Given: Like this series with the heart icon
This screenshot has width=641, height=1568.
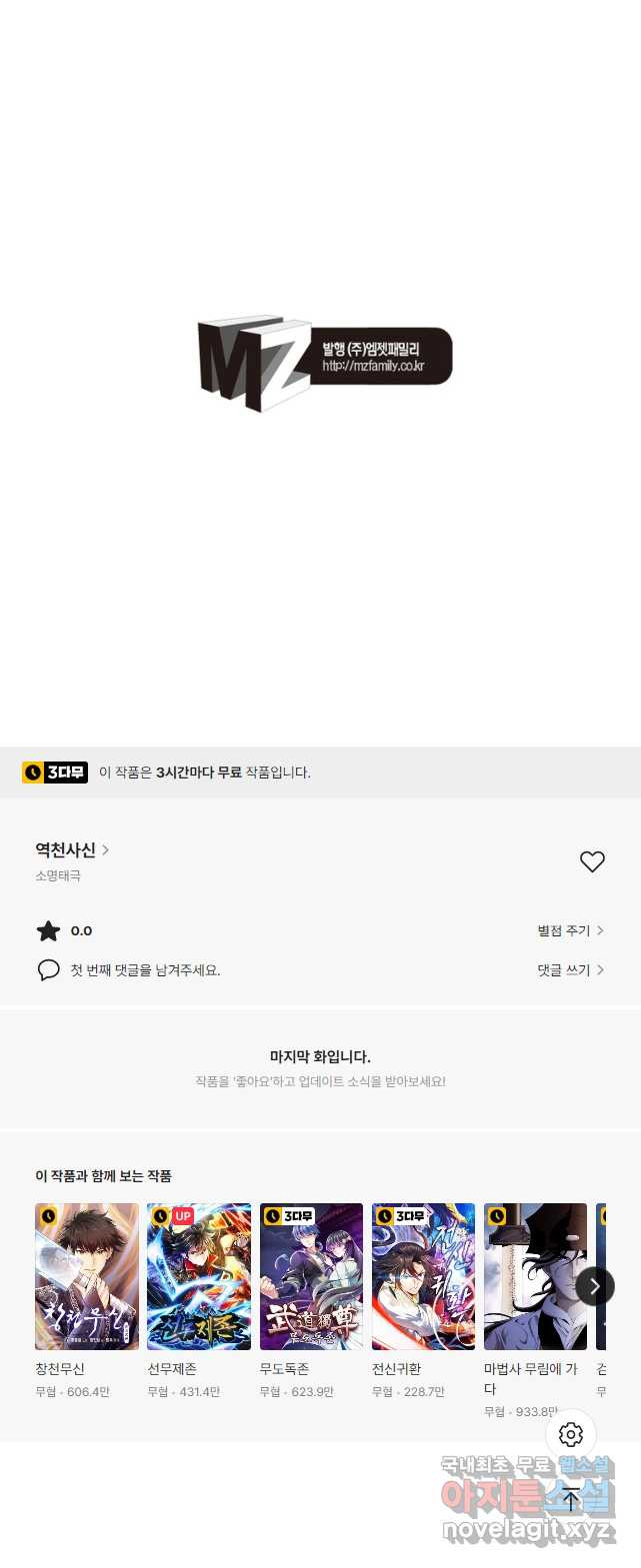Looking at the screenshot, I should (592, 861).
